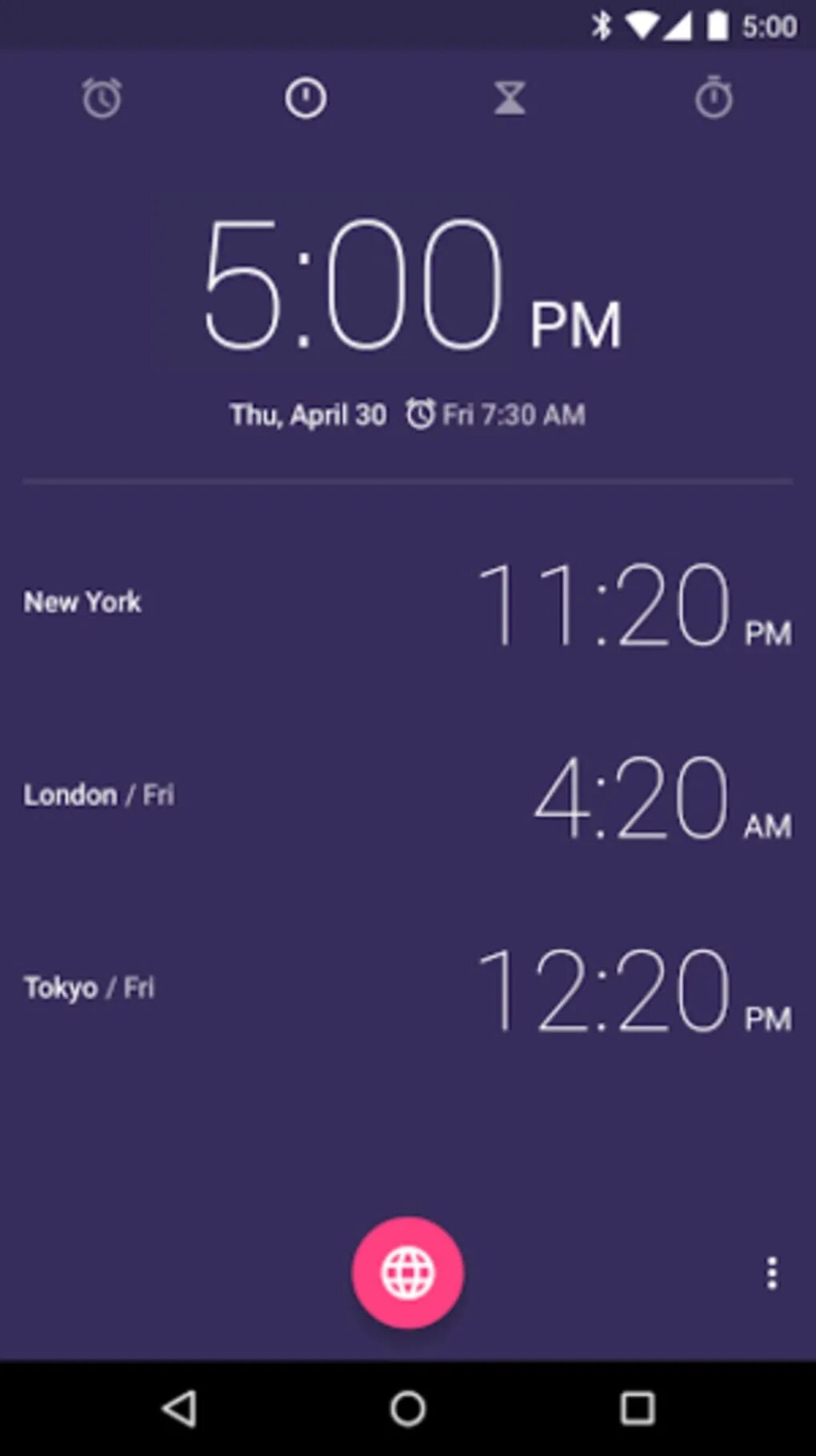Open the Timer hourglass tab
The image size is (816, 1456).
[510, 98]
